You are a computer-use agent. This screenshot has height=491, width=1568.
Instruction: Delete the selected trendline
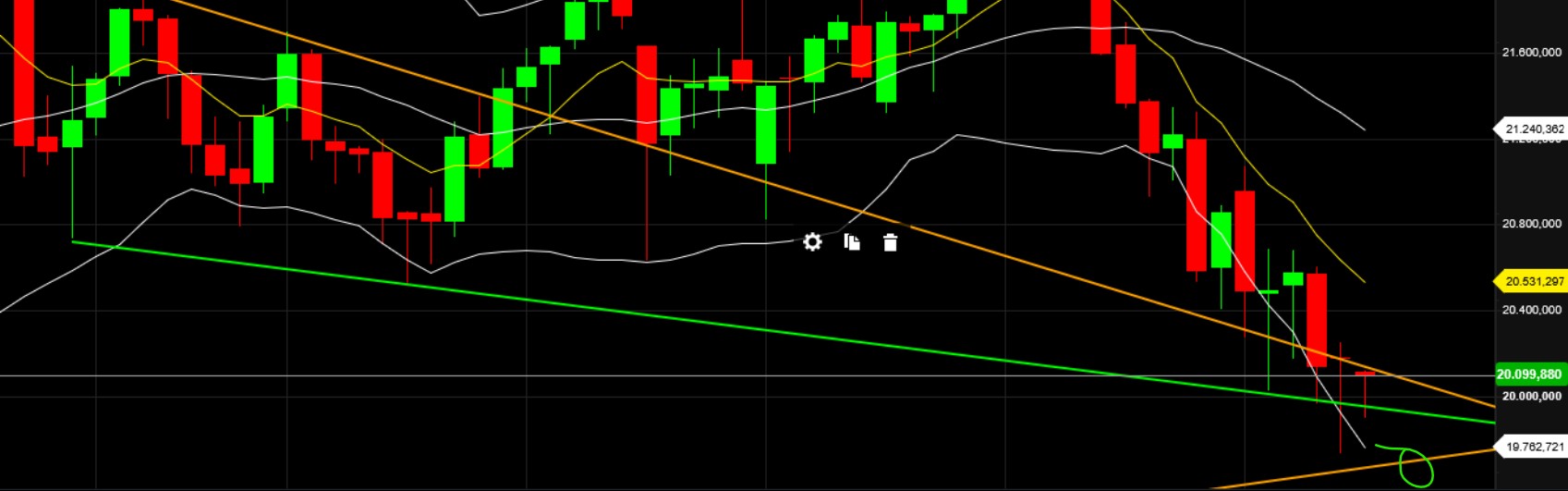(890, 242)
